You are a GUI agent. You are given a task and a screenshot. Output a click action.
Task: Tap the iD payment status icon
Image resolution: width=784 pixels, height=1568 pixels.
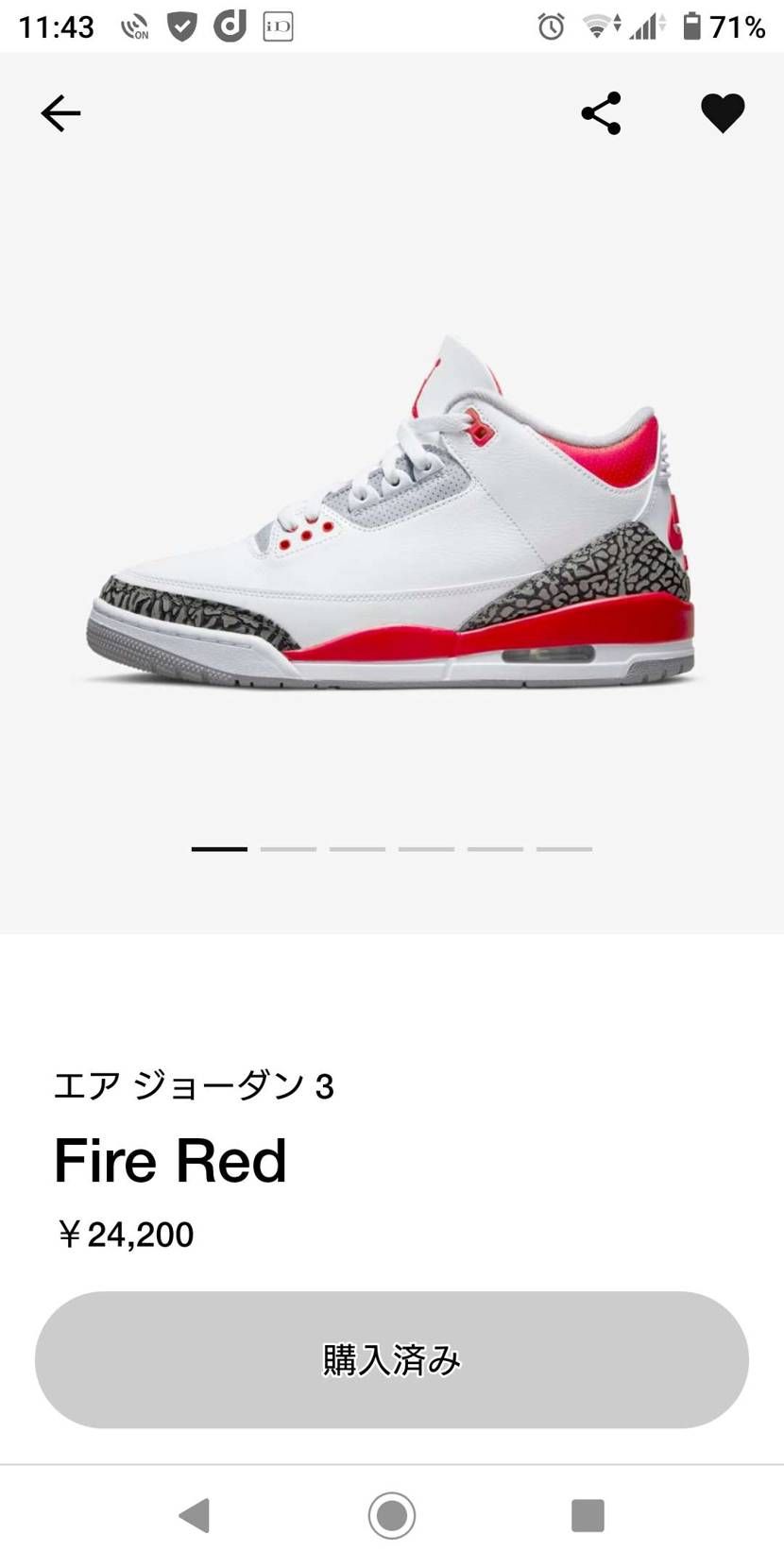[278, 26]
